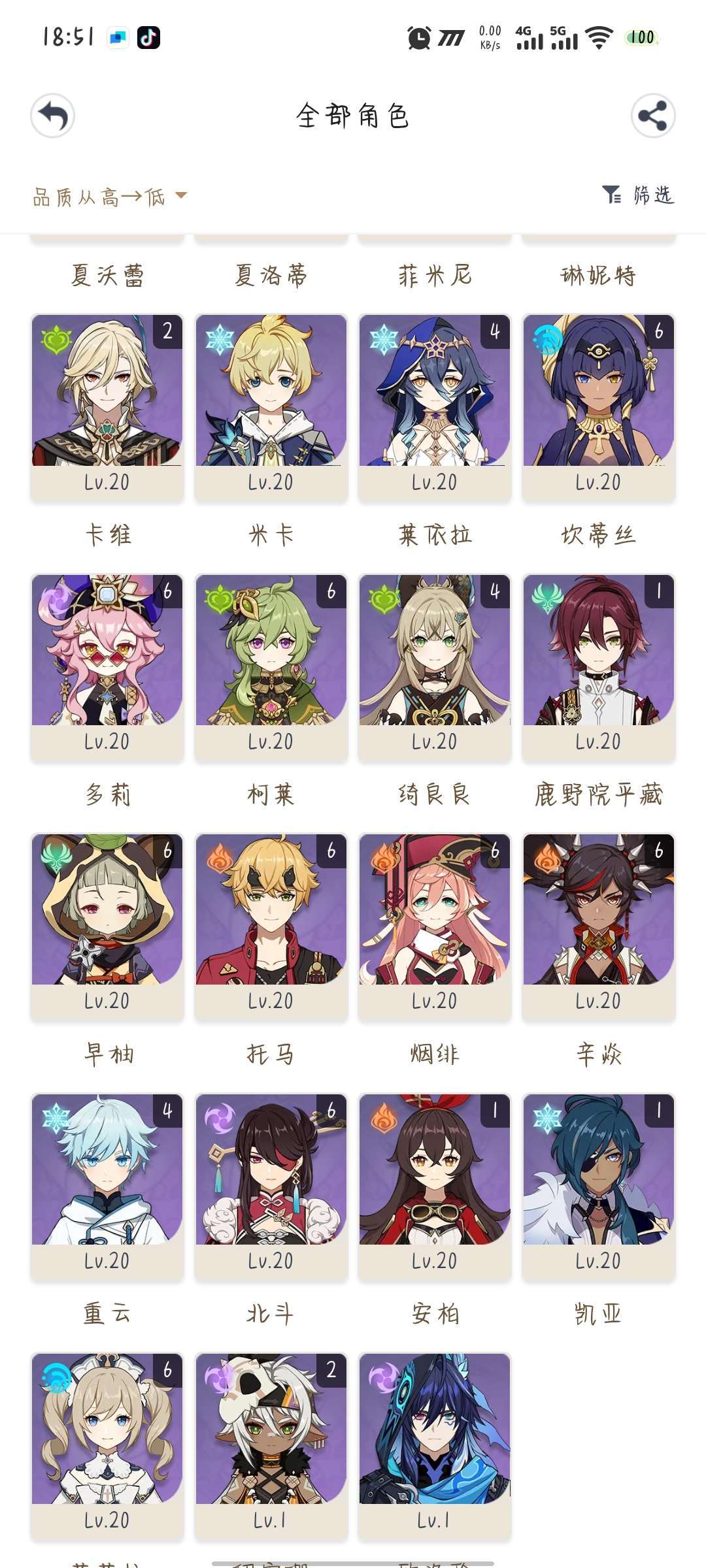Viewport: 706px width, 1568px height.
Task: Select the 米卡 character card
Action: coord(271,408)
